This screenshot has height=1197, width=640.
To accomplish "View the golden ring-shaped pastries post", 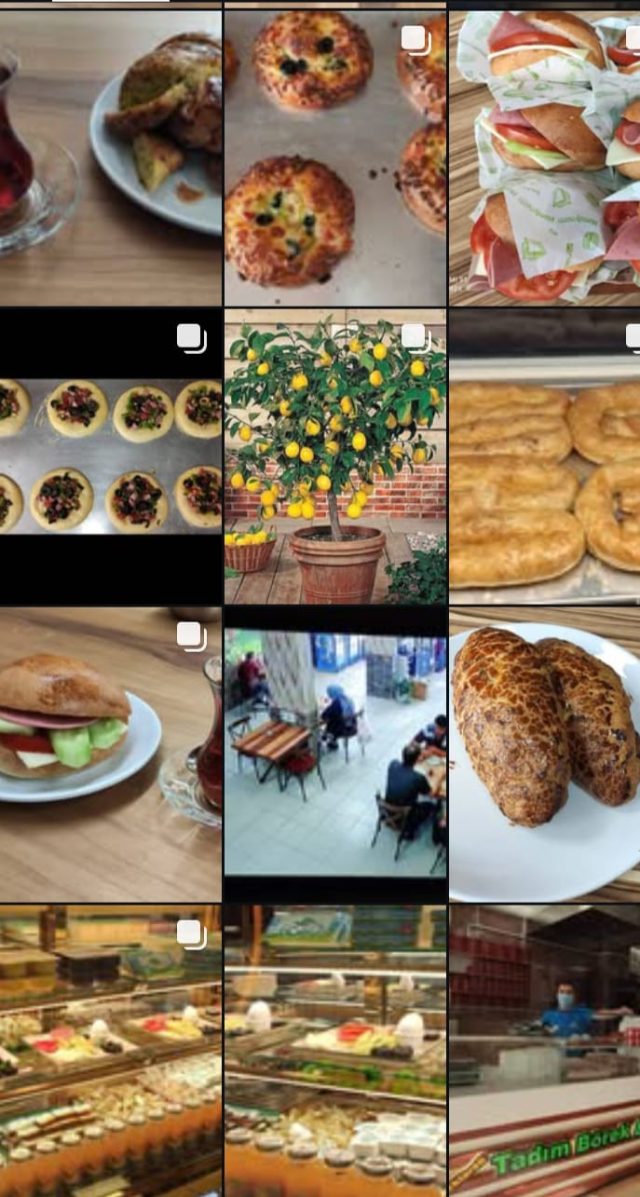I will (545, 455).
